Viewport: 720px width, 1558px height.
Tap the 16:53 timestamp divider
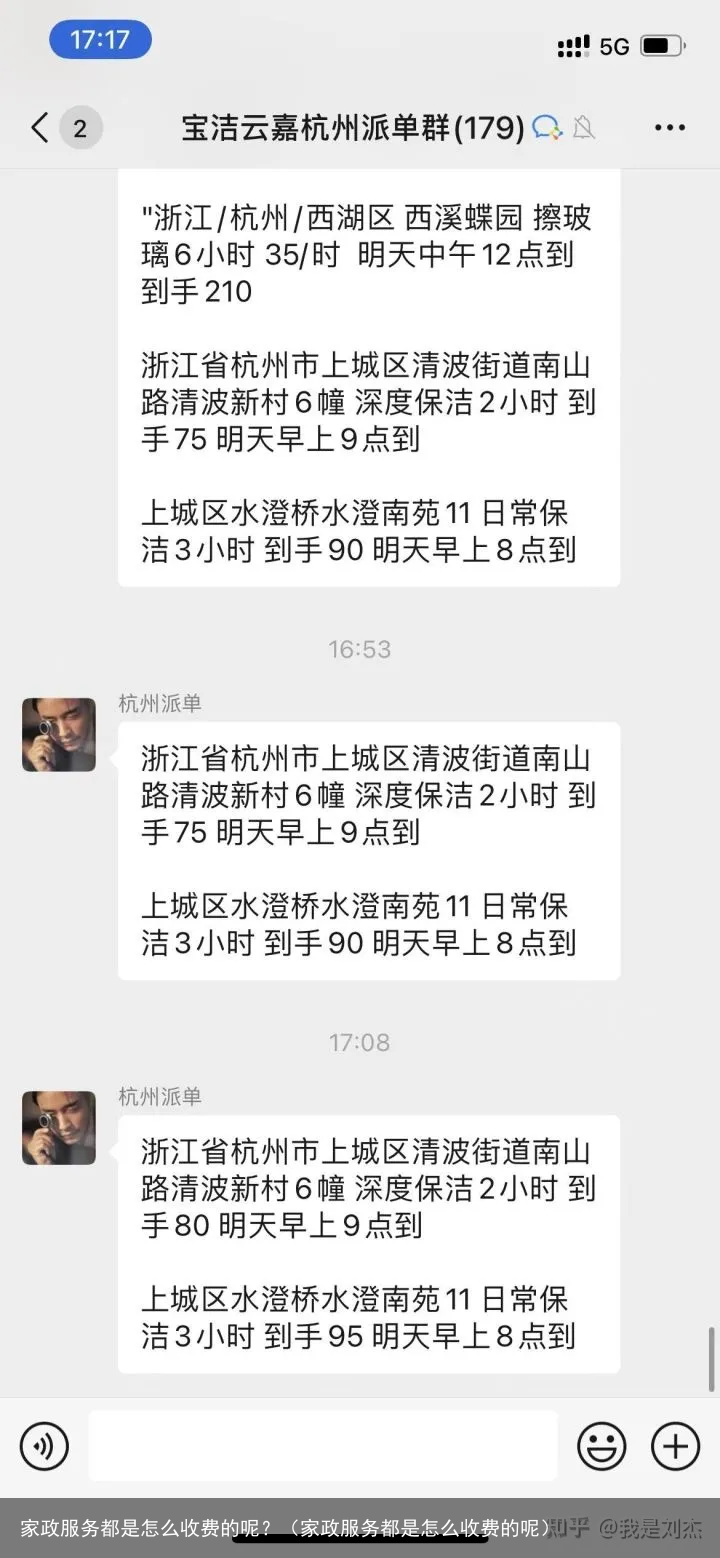(359, 648)
